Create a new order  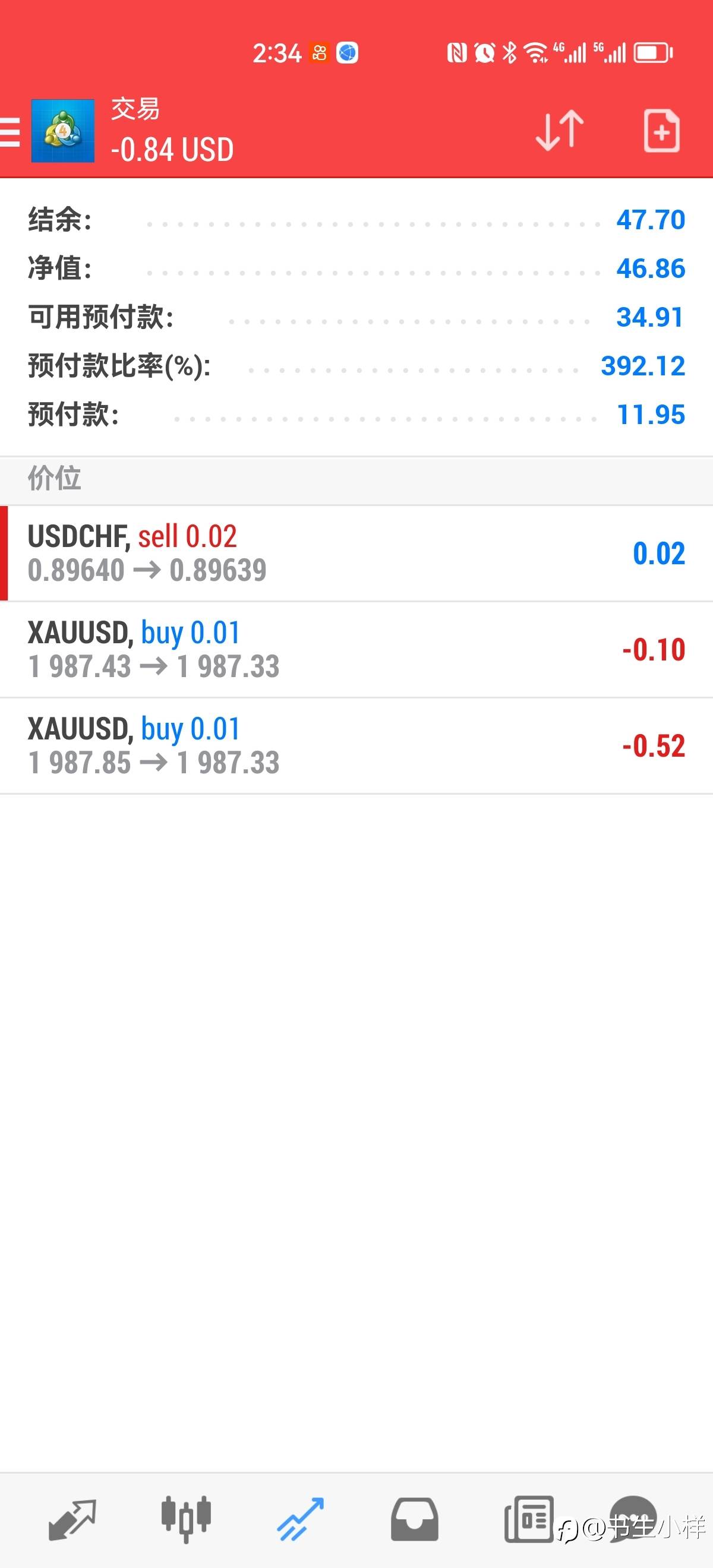661,130
